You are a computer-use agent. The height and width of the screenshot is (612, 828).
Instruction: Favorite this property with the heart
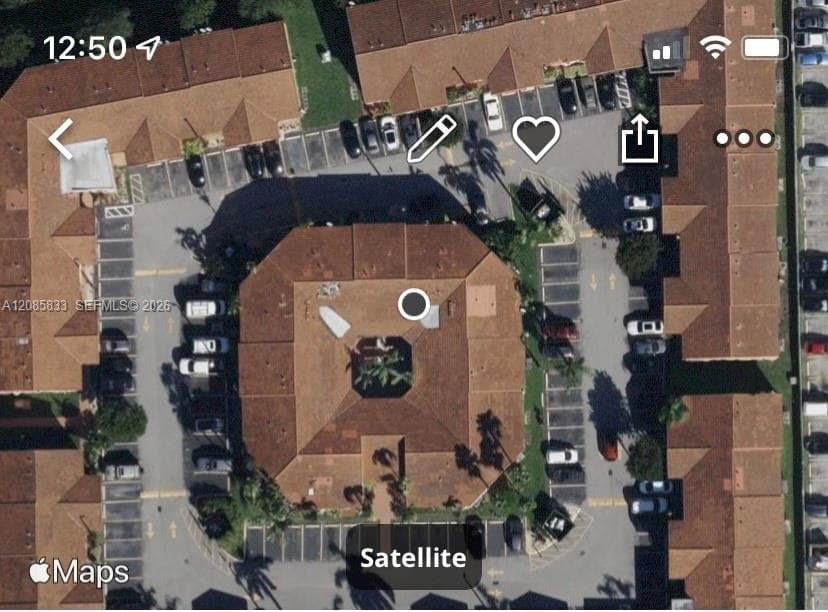coord(536,139)
